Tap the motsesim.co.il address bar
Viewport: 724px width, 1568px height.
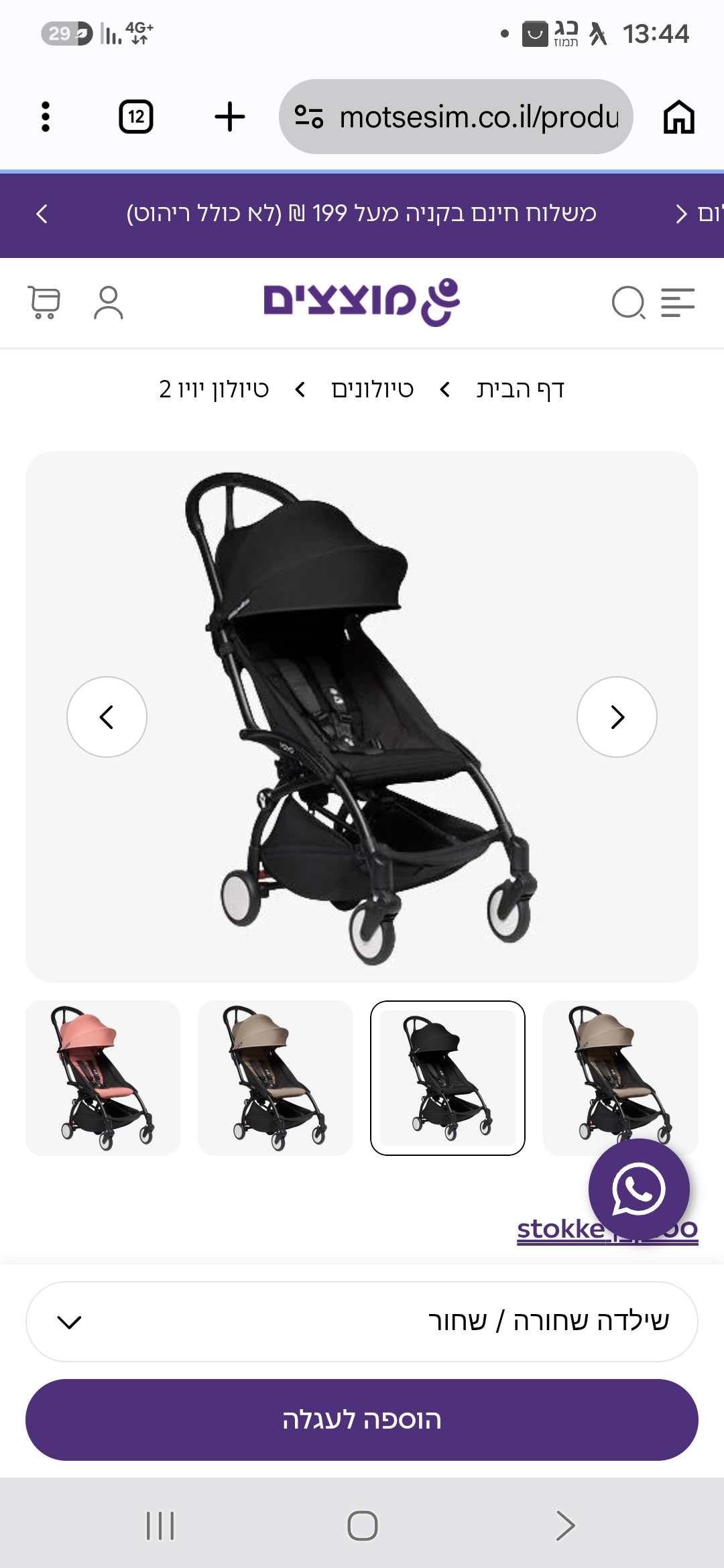(x=456, y=117)
